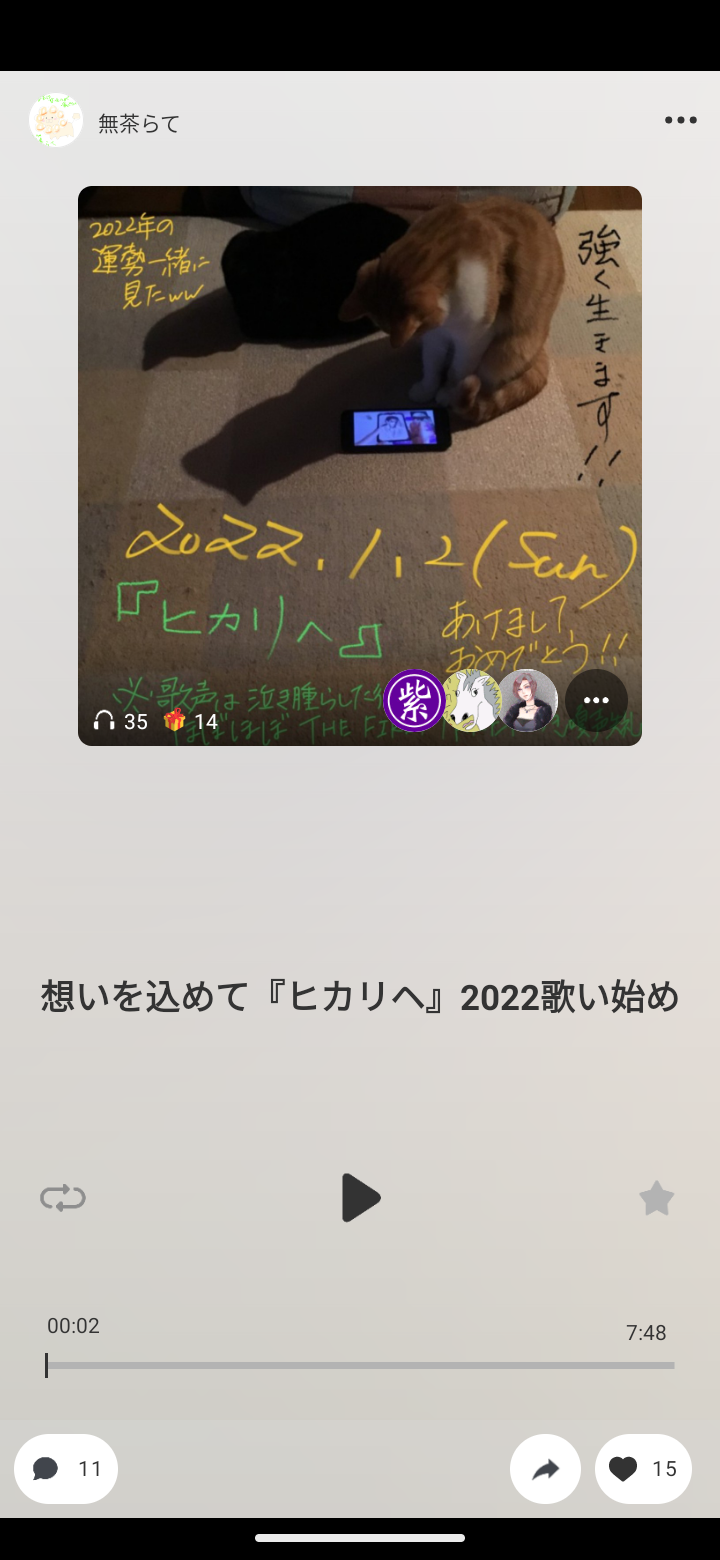Play the song
This screenshot has width=720, height=1560.
pyautogui.click(x=360, y=1197)
